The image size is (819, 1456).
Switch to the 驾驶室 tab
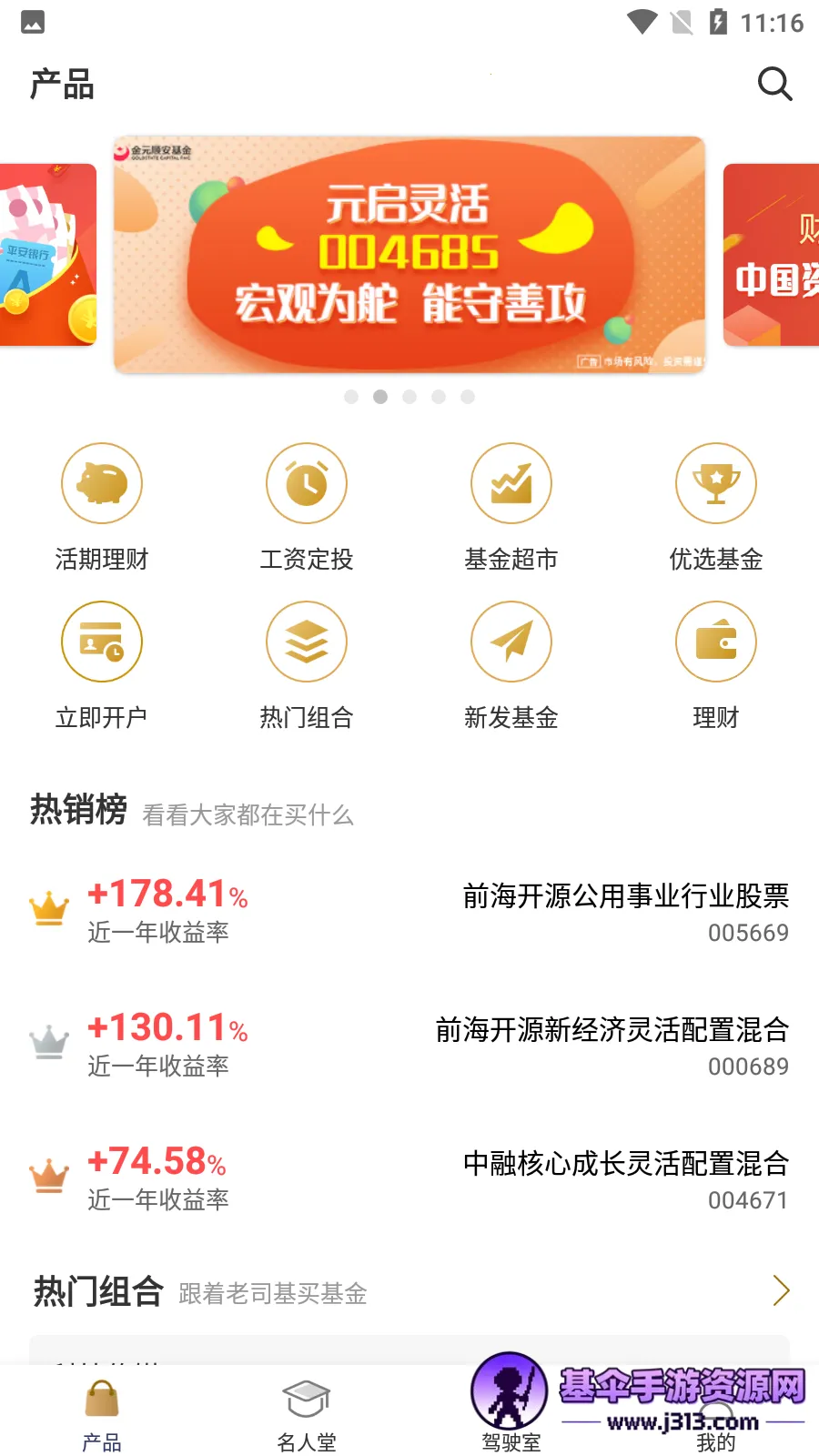pyautogui.click(x=511, y=1415)
